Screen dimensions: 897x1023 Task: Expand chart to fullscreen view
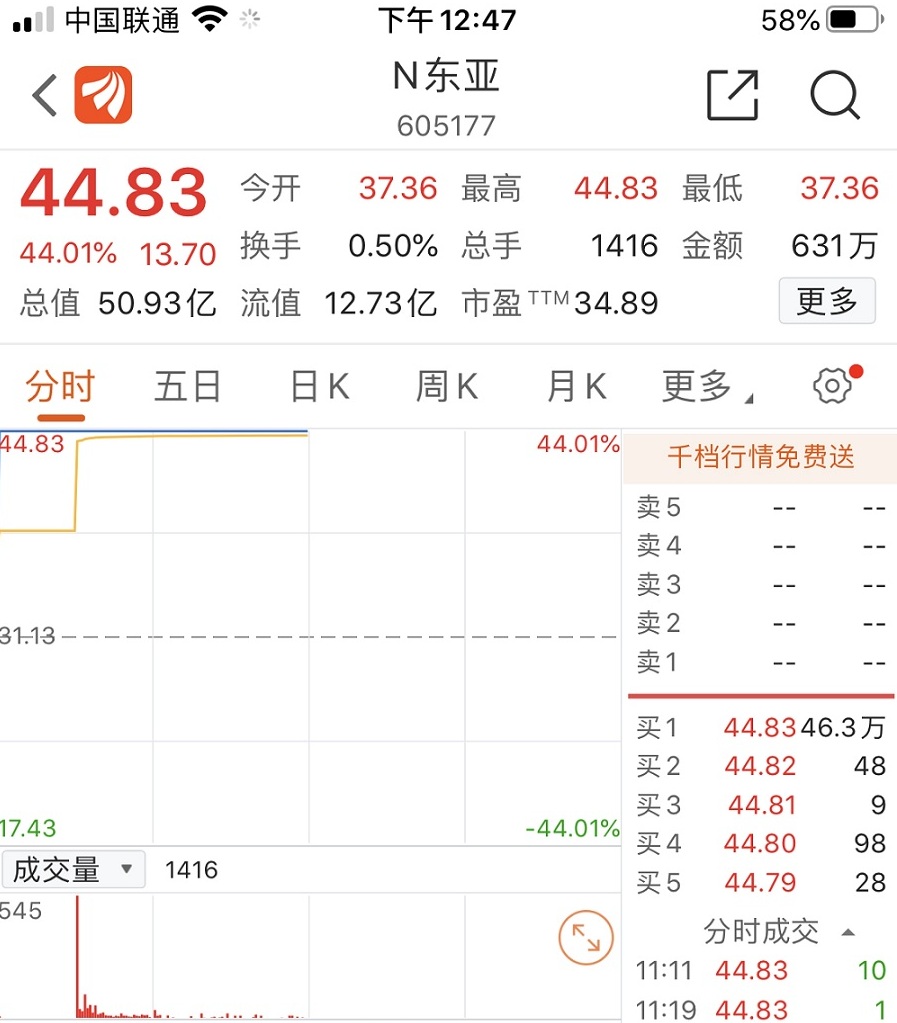(585, 938)
